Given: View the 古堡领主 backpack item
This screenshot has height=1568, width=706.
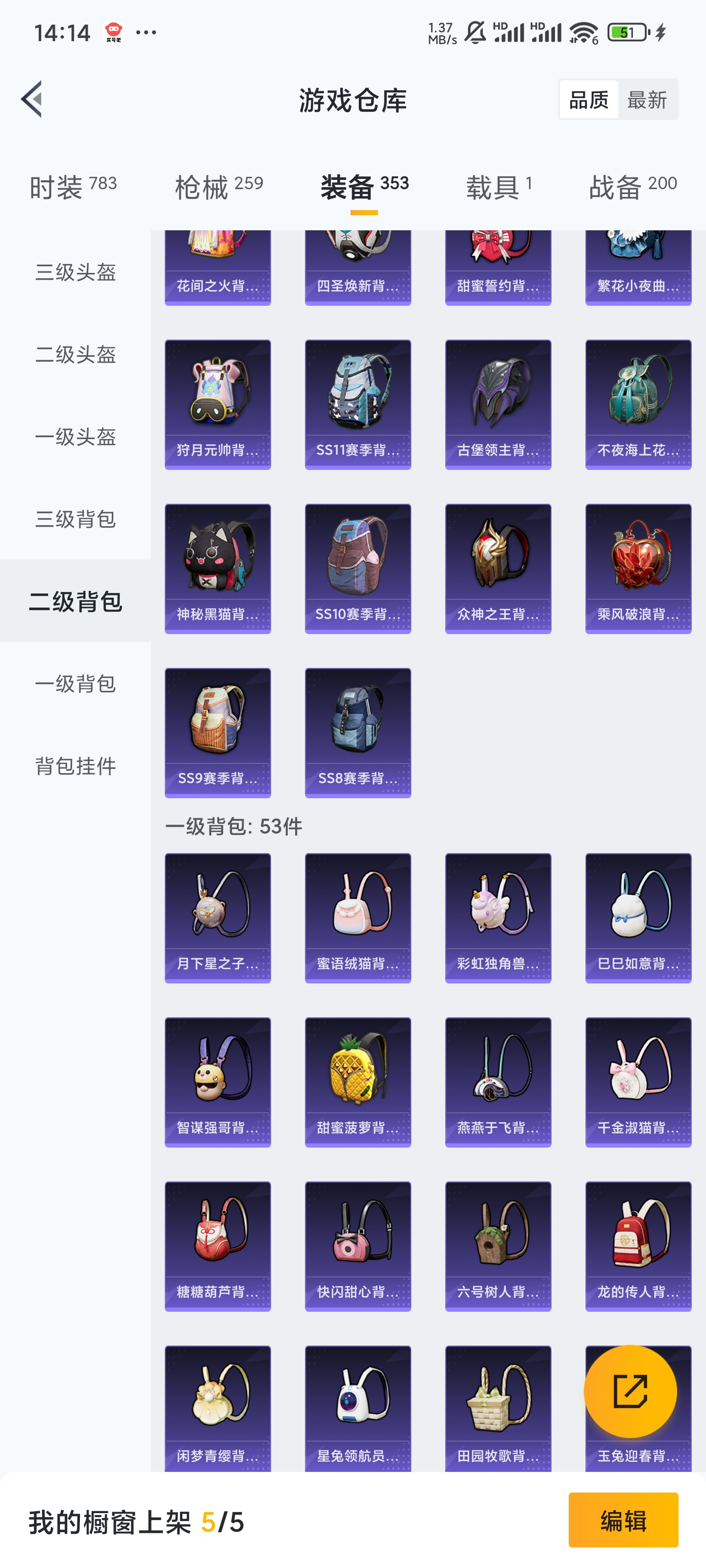Looking at the screenshot, I should point(498,404).
